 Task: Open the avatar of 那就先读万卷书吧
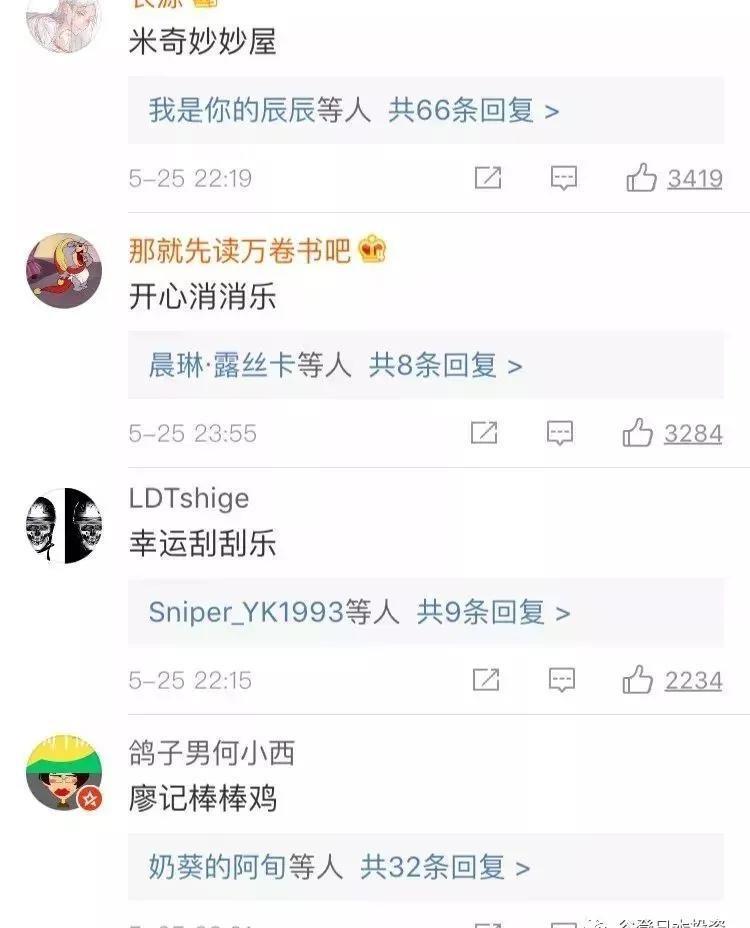coord(64,271)
